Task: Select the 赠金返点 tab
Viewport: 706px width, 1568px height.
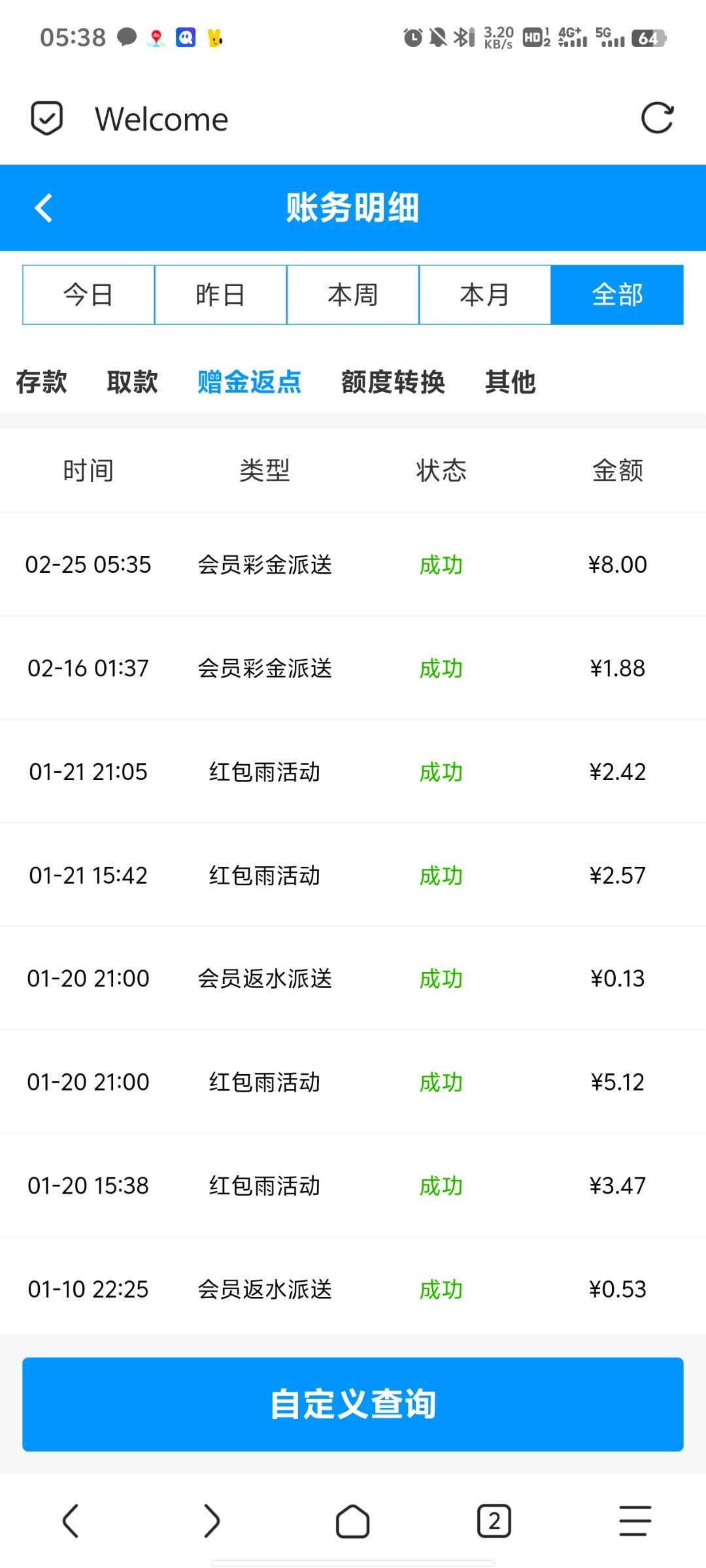Action: click(x=249, y=382)
